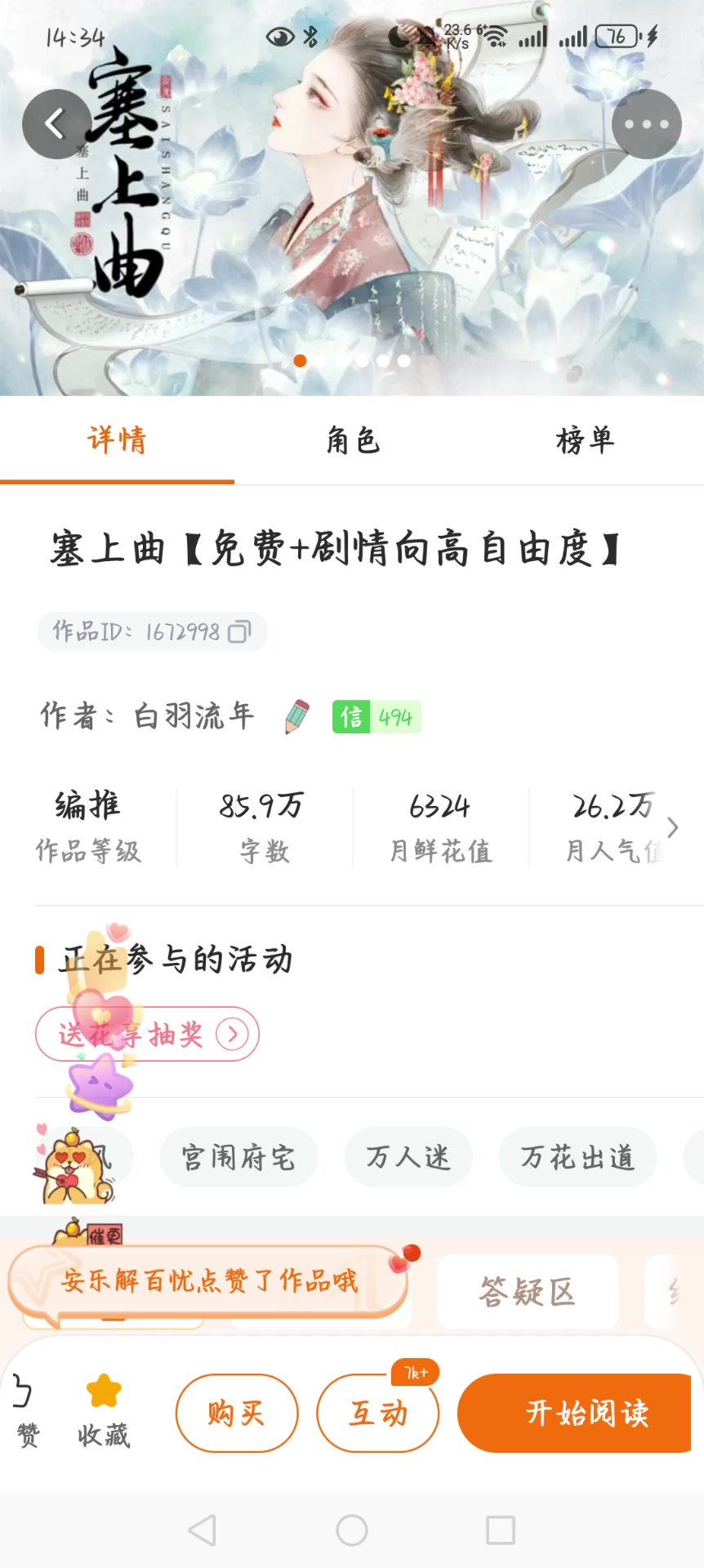Tap the system home button

[x=352, y=1530]
